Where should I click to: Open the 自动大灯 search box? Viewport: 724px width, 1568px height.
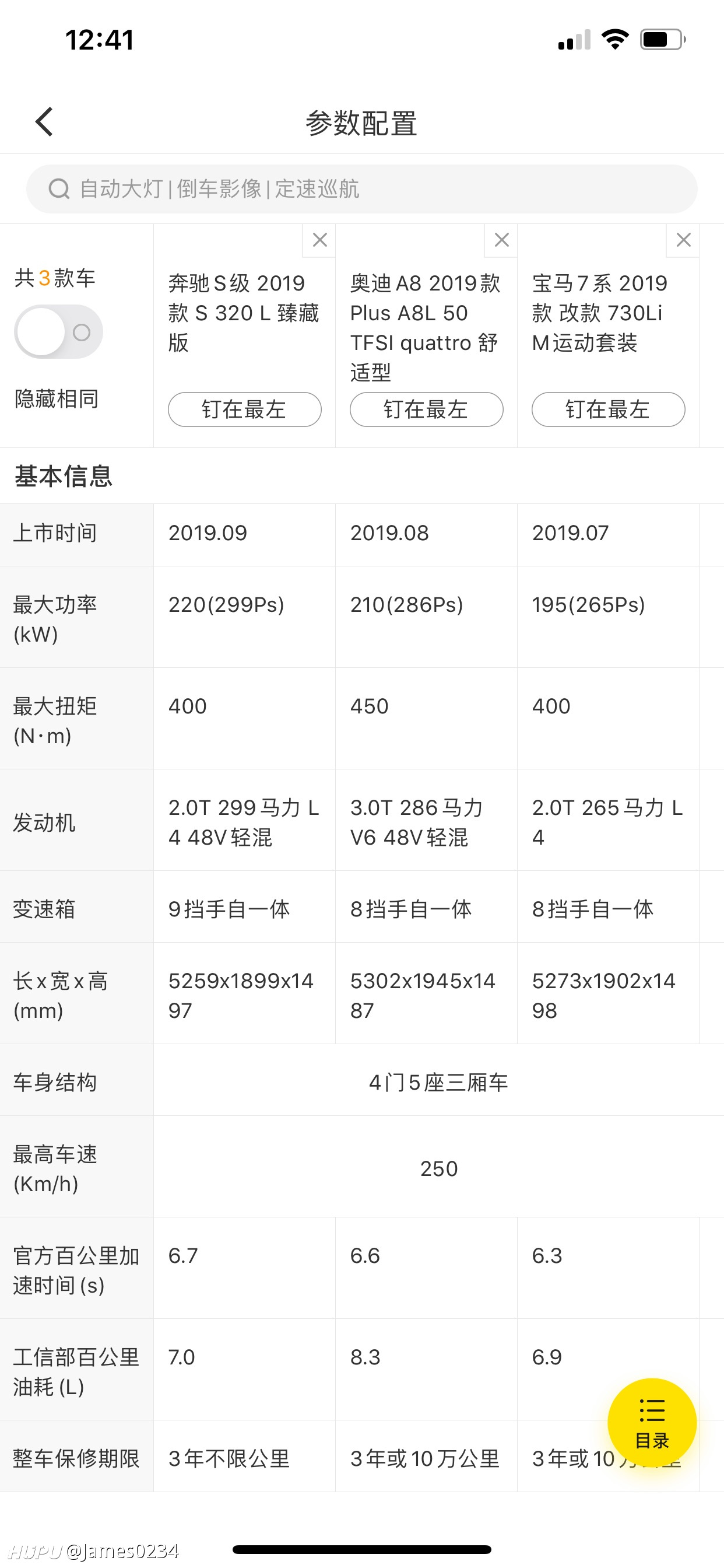tap(361, 188)
